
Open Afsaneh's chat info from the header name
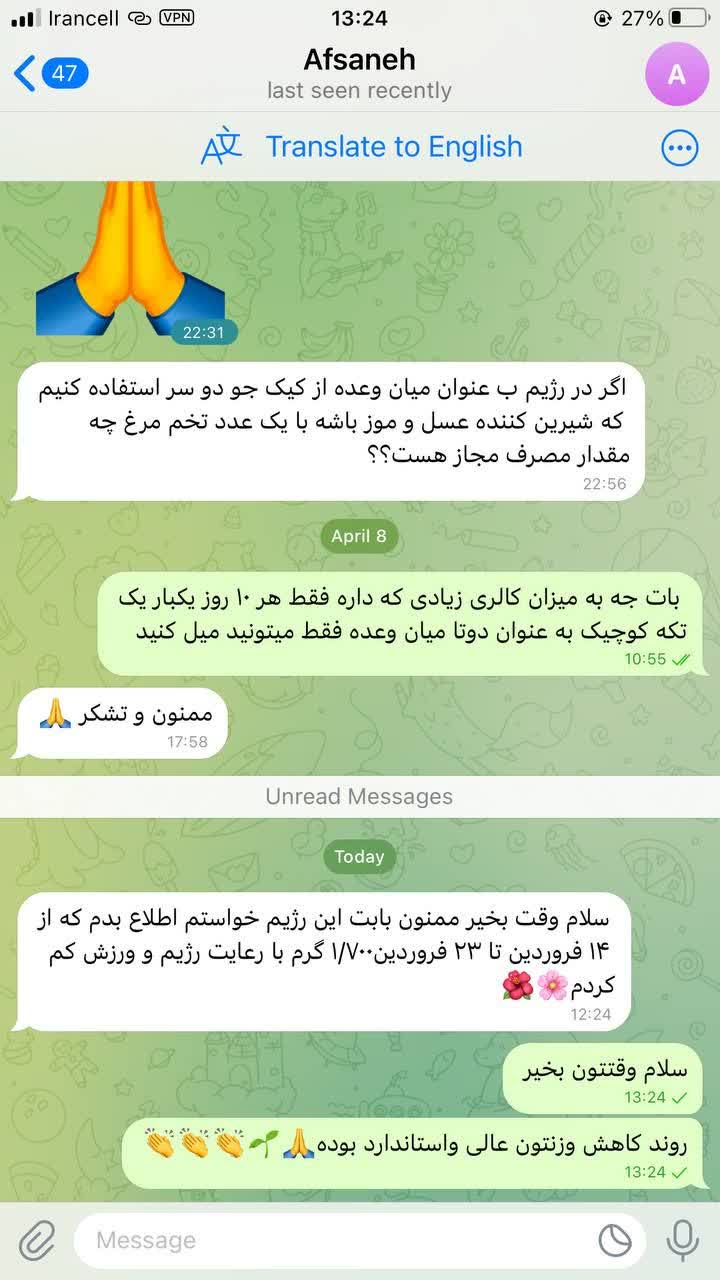pyautogui.click(x=359, y=58)
